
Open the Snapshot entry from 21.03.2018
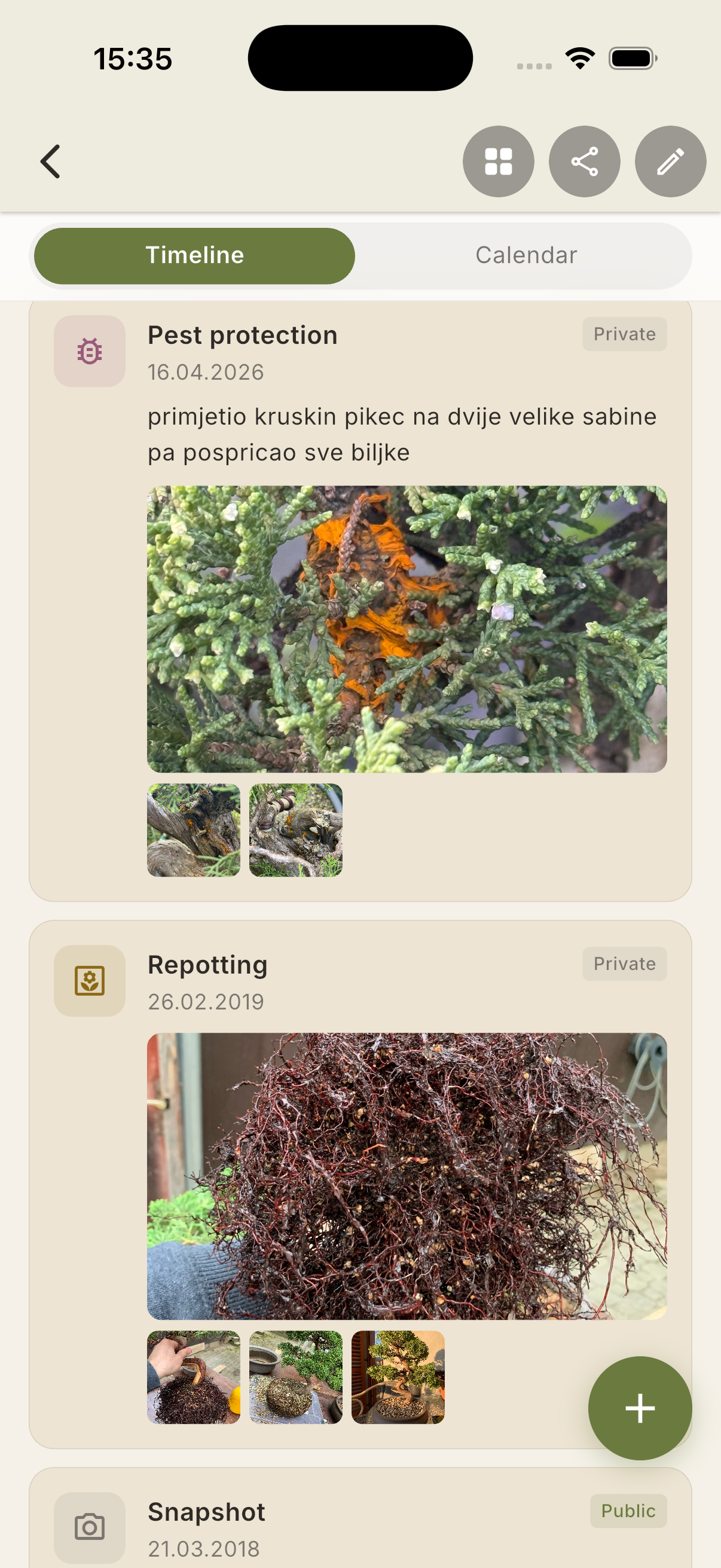click(x=207, y=1512)
